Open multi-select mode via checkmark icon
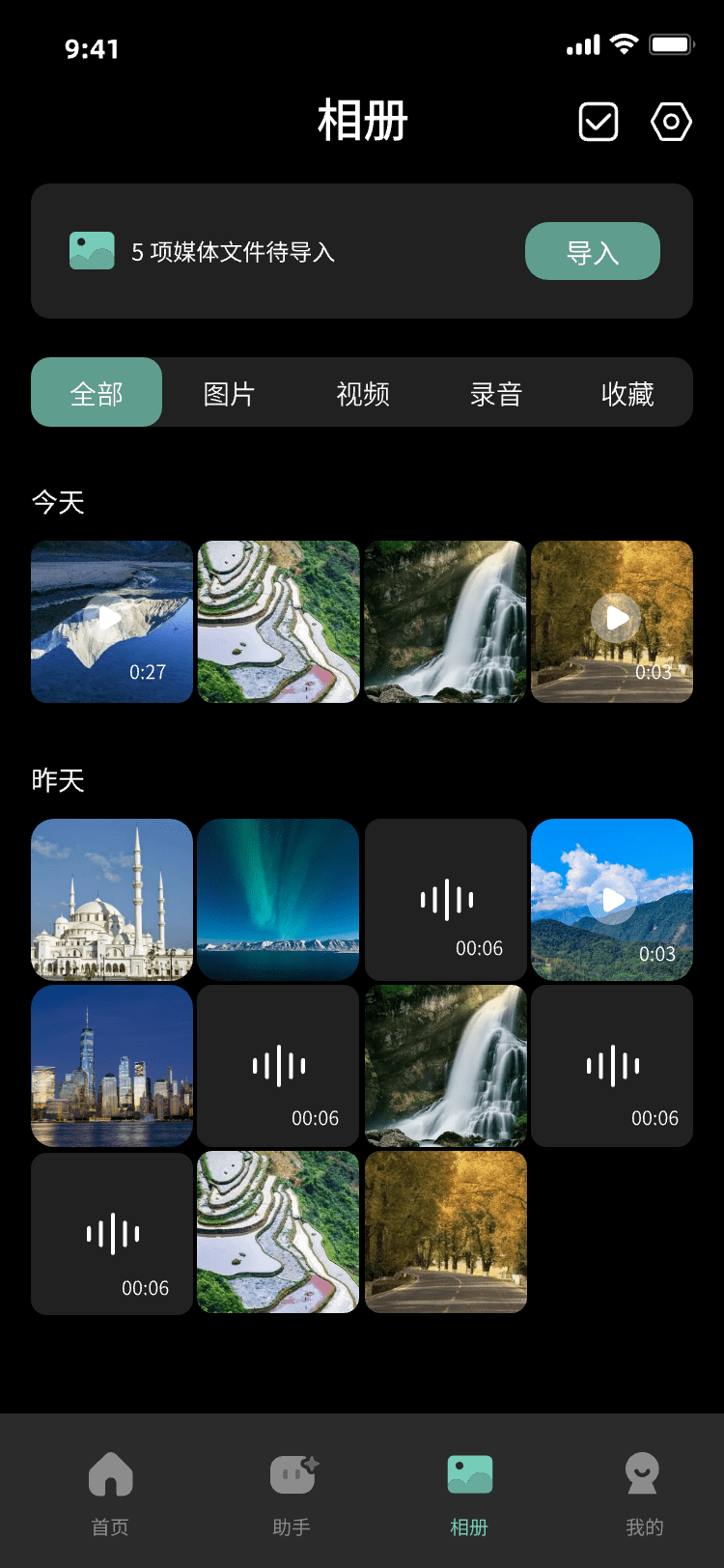Screen dimensions: 724x1568 598,122
